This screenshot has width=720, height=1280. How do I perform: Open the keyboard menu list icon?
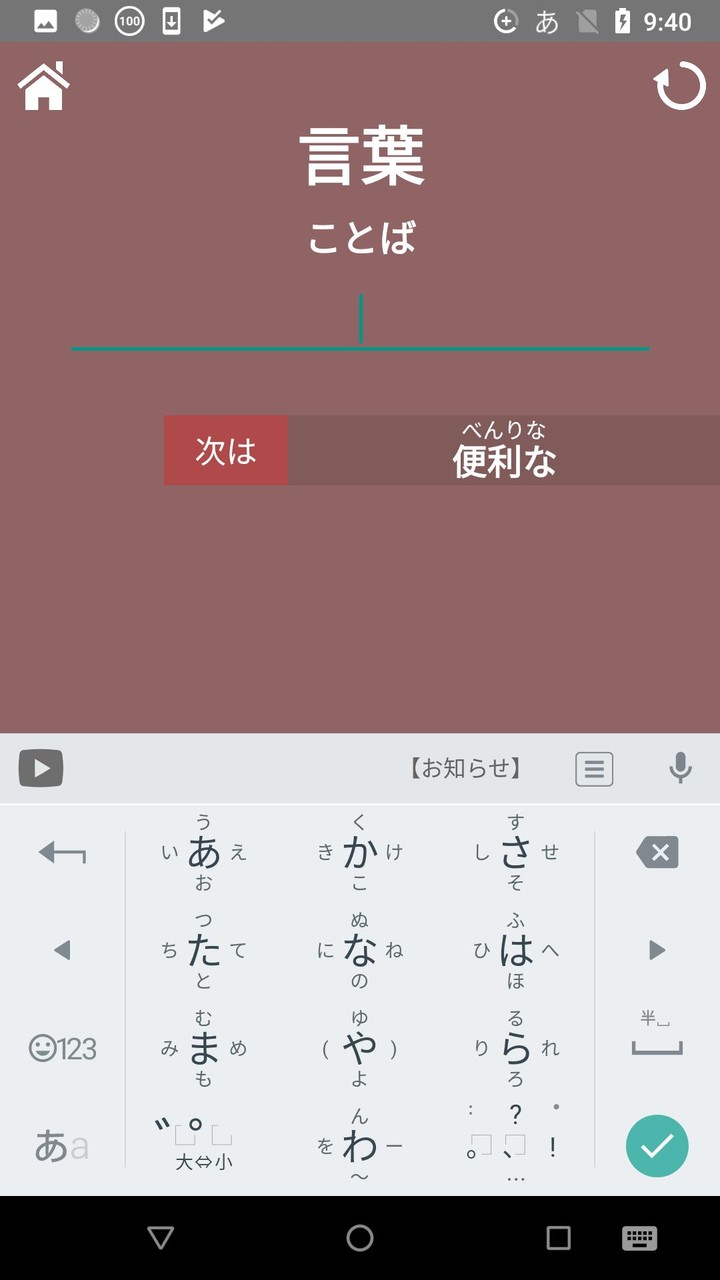click(594, 768)
